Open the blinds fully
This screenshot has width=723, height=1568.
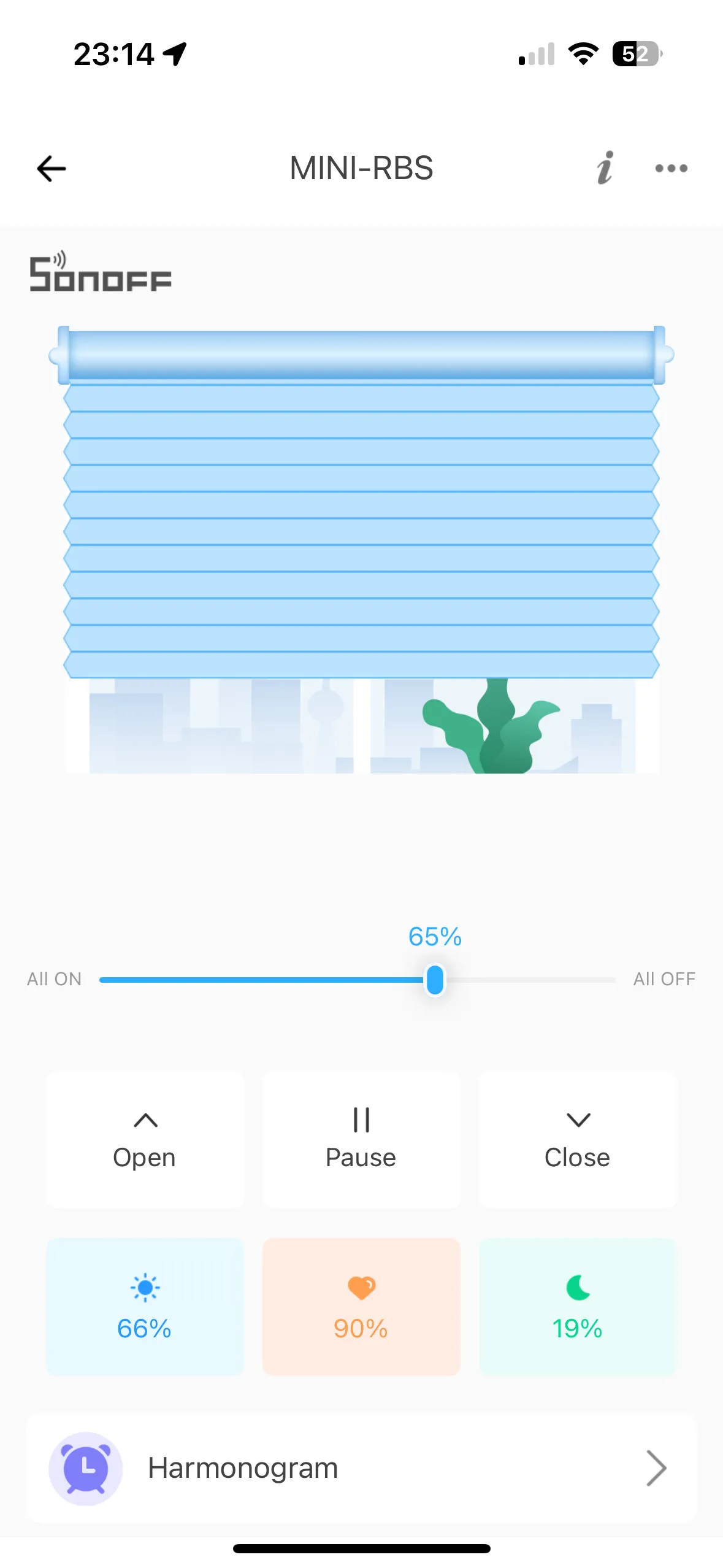[145, 1139]
